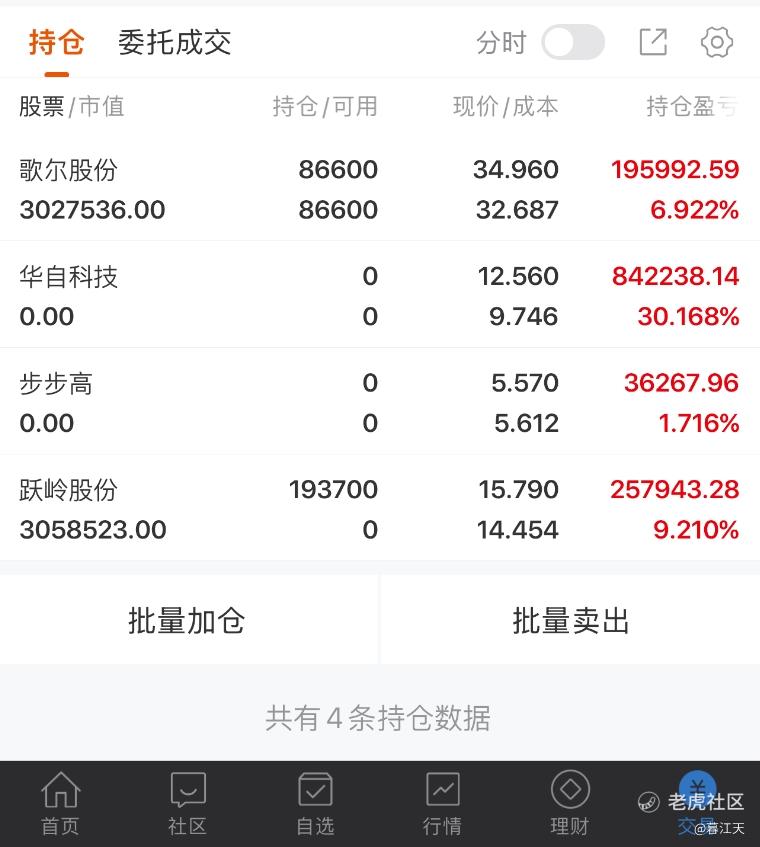This screenshot has width=760, height=847.
Task: Open the 华自科技 holding row
Action: click(379, 296)
